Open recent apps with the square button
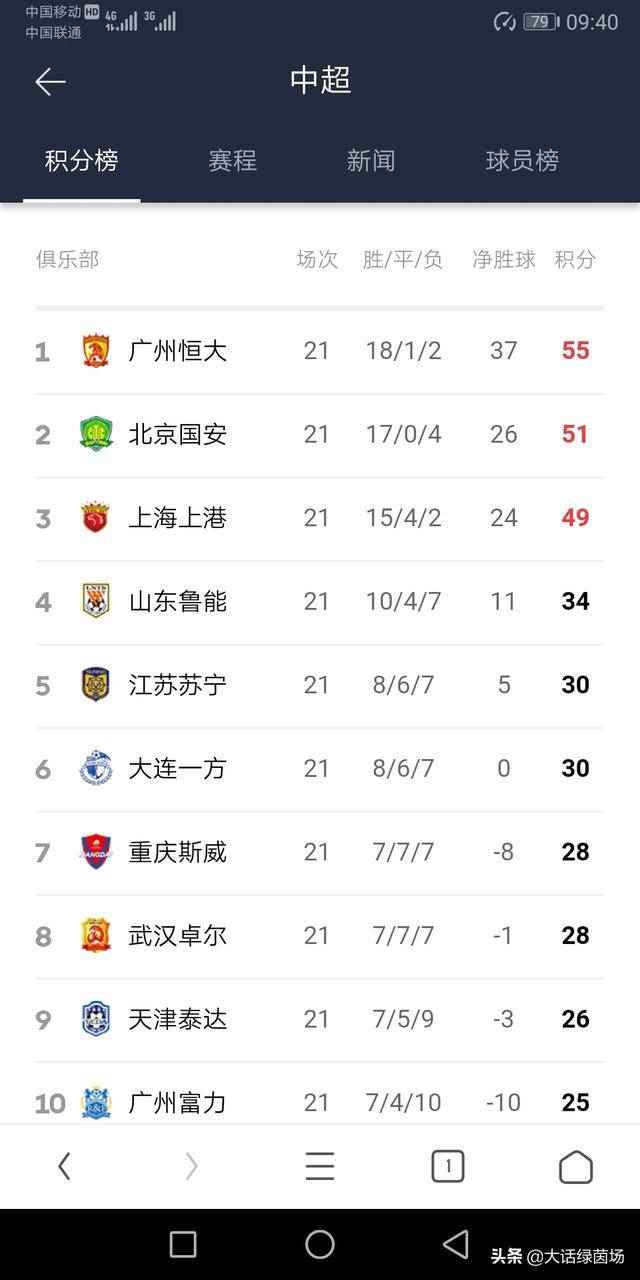The image size is (640, 1280). click(183, 1244)
